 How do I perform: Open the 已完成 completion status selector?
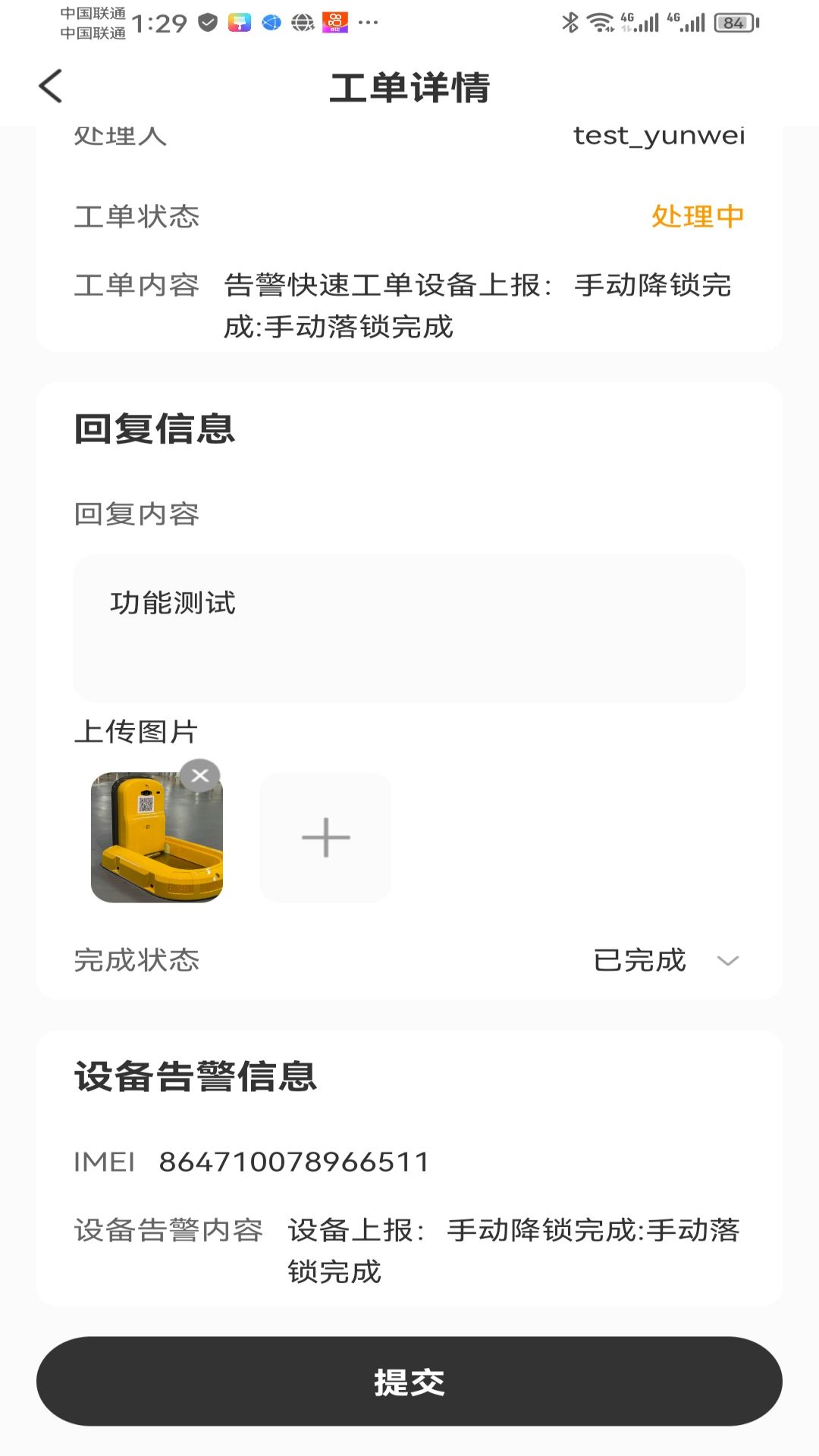[640, 960]
